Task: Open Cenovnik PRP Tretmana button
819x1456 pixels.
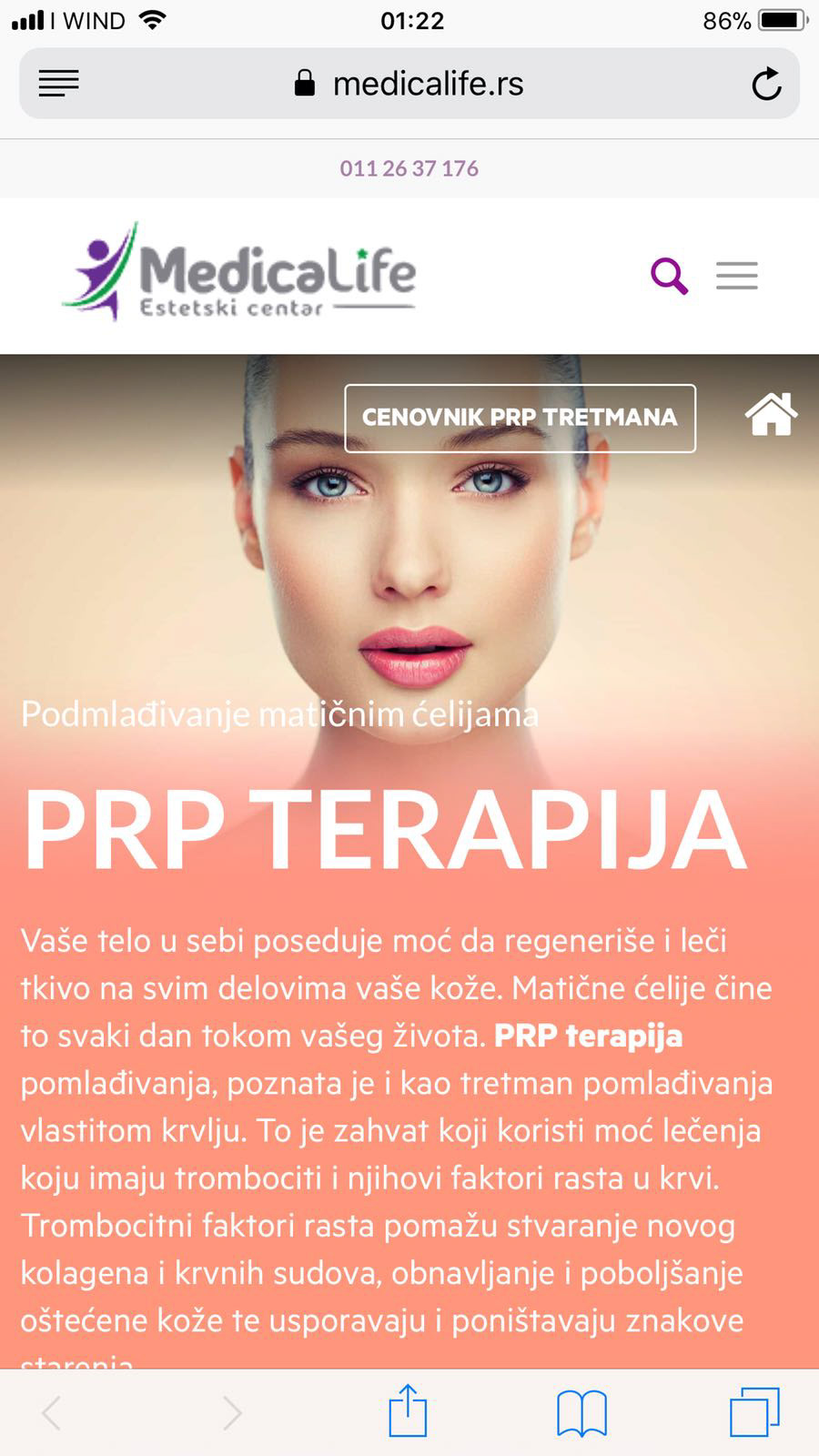Action: tap(521, 418)
